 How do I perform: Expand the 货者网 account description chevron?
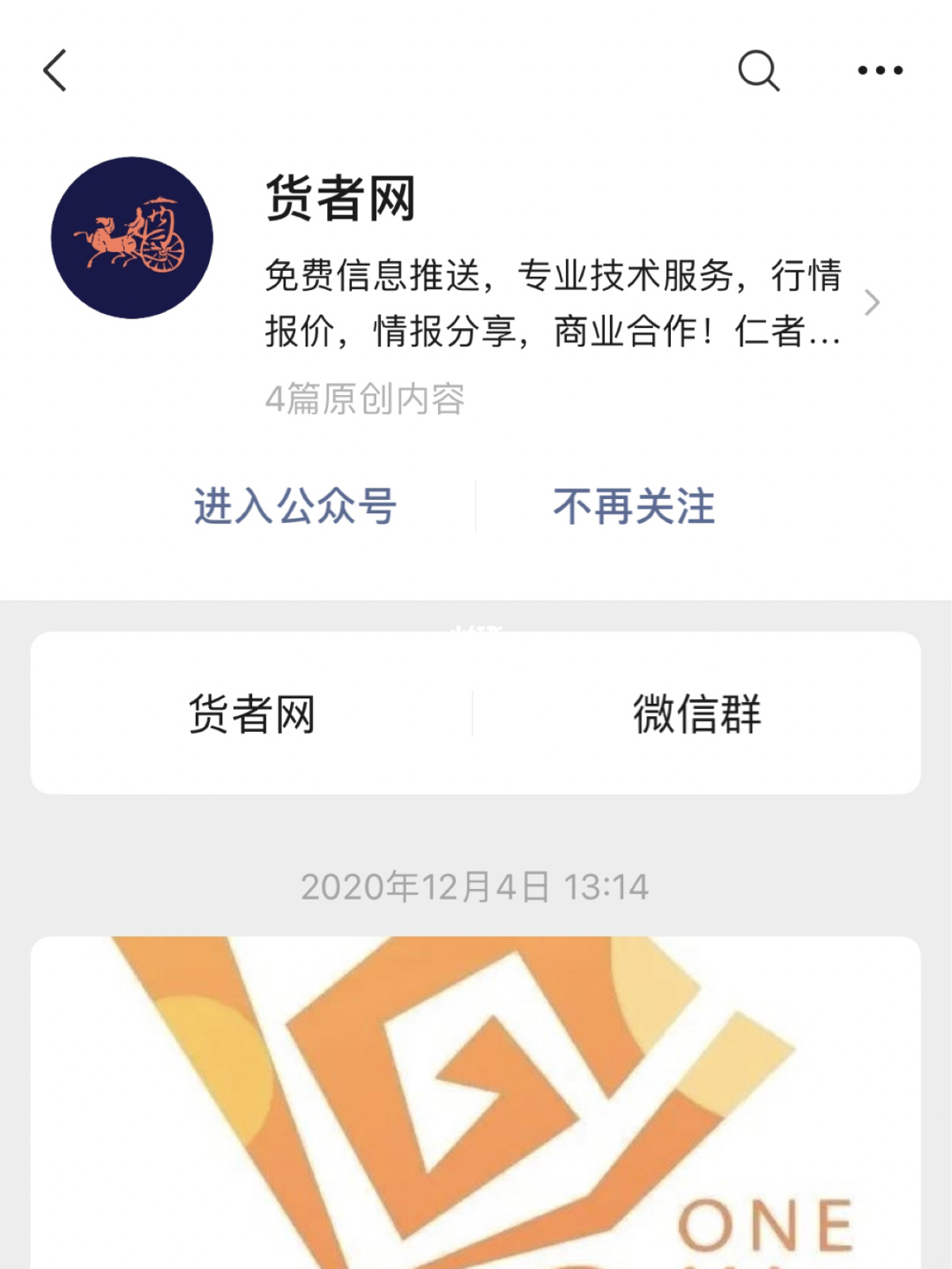871,302
